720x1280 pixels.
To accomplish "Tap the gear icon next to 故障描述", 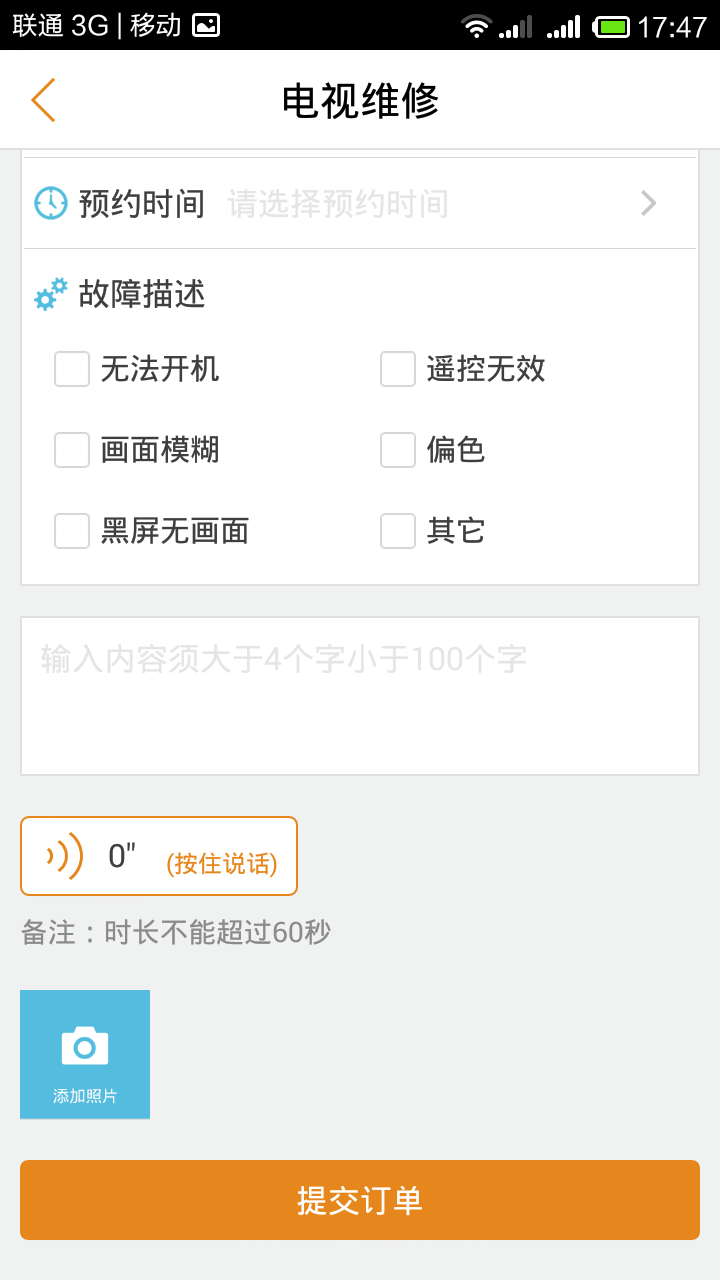I will (x=50, y=294).
